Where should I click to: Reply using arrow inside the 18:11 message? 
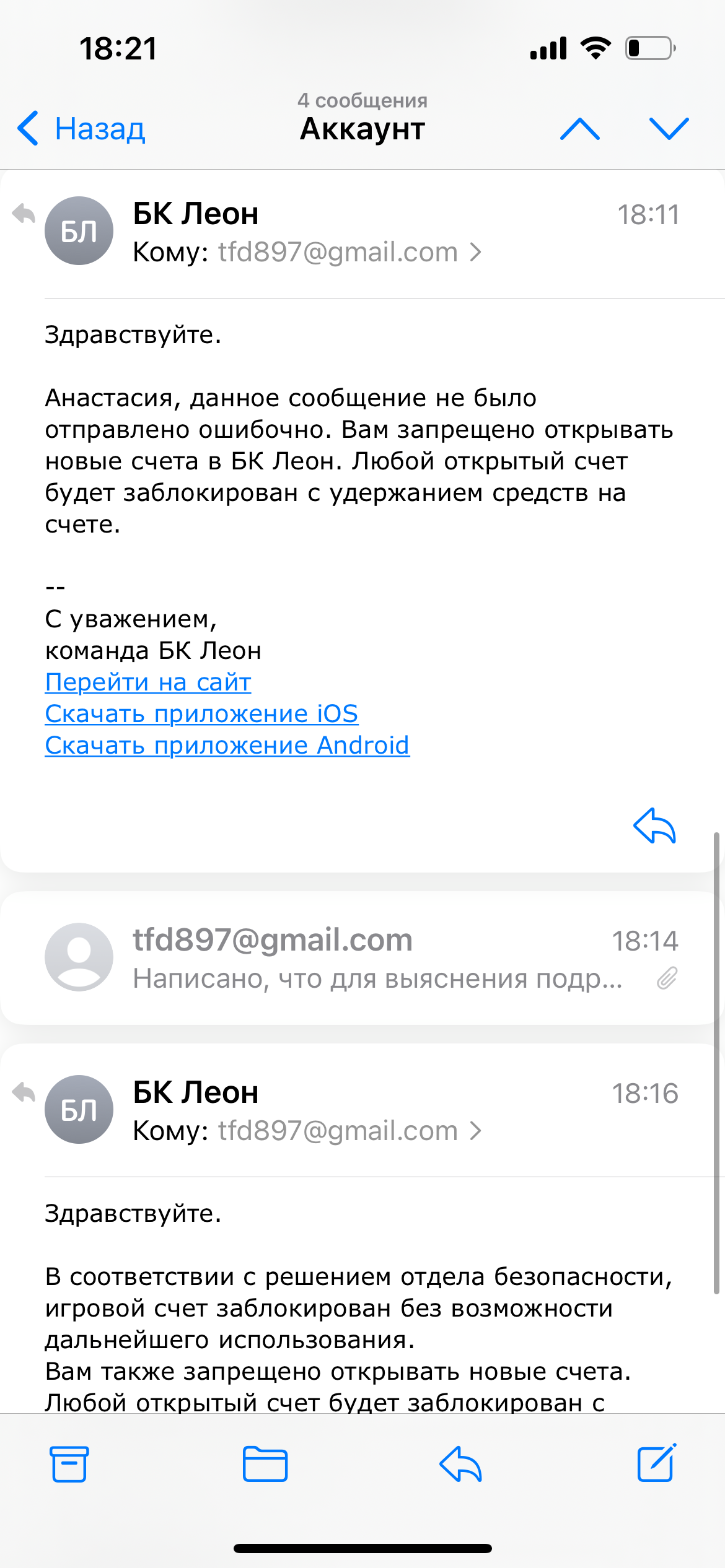654,825
